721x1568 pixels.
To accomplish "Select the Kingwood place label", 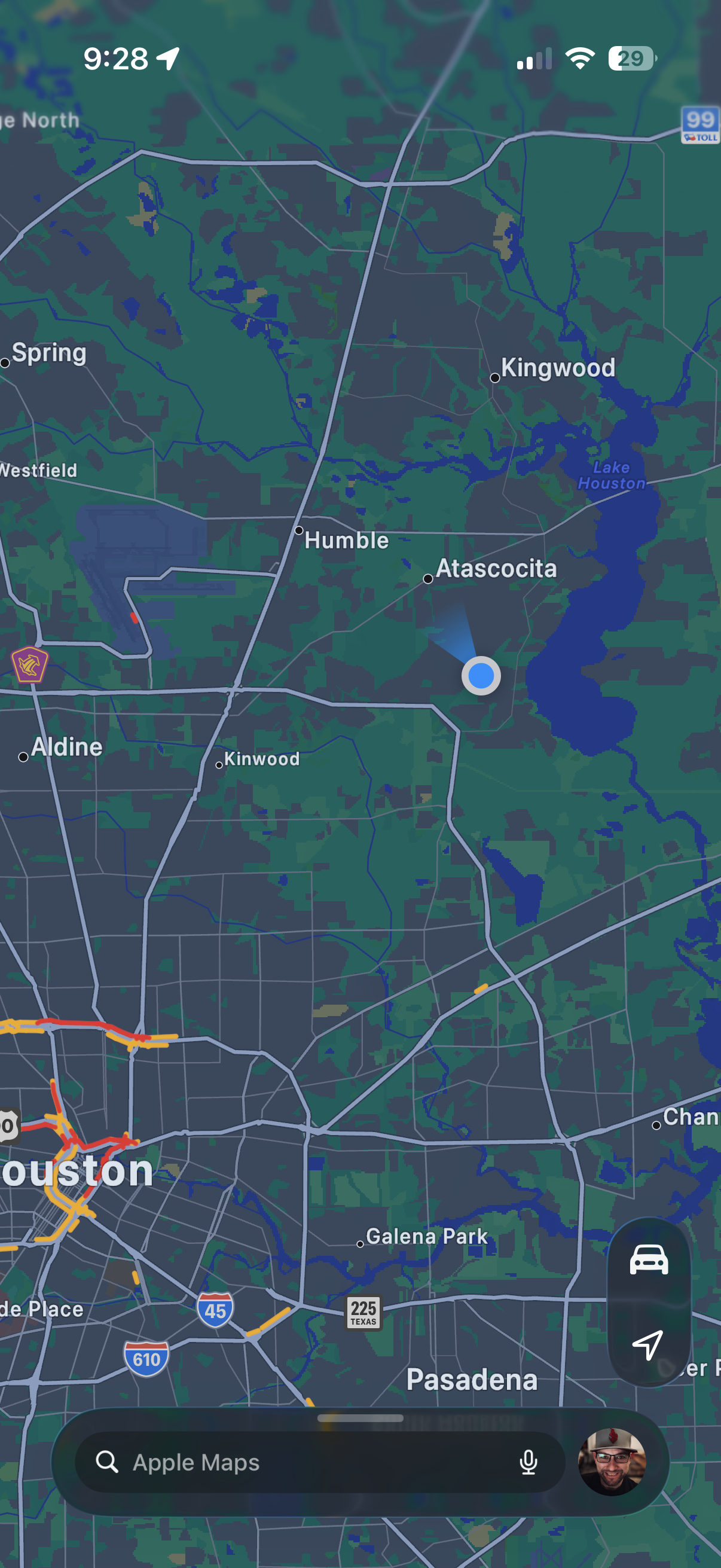I will pos(557,368).
